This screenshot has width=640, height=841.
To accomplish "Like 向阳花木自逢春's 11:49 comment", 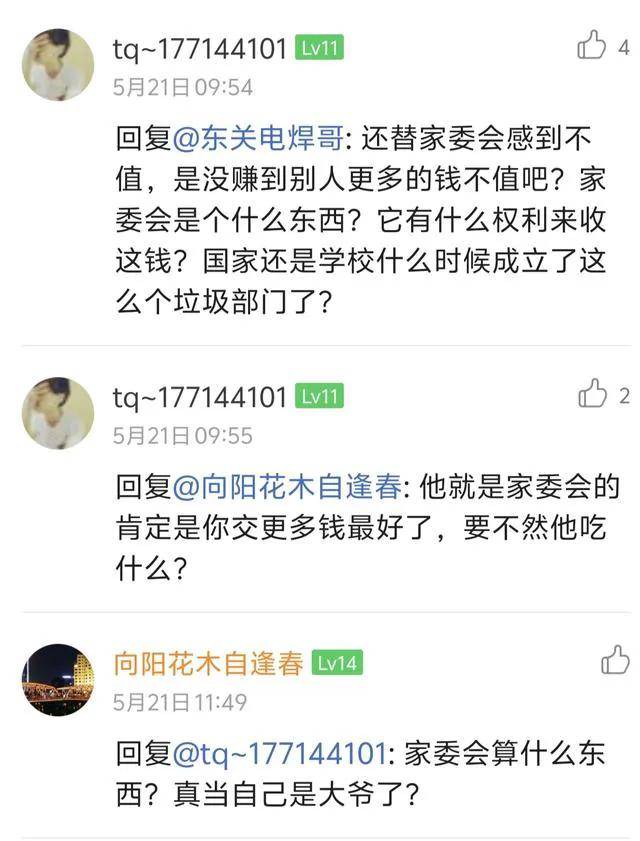I will [615, 660].
